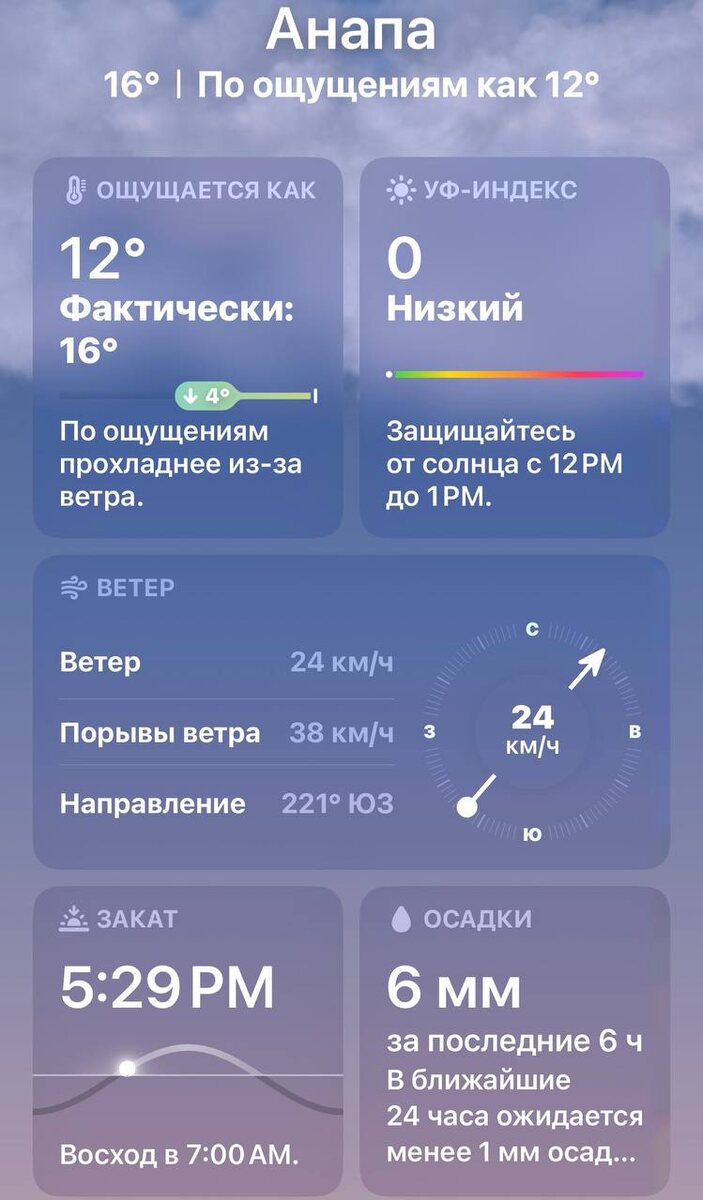Open the Ощущается как card
Viewport: 703px width, 1200px height.
click(x=188, y=347)
